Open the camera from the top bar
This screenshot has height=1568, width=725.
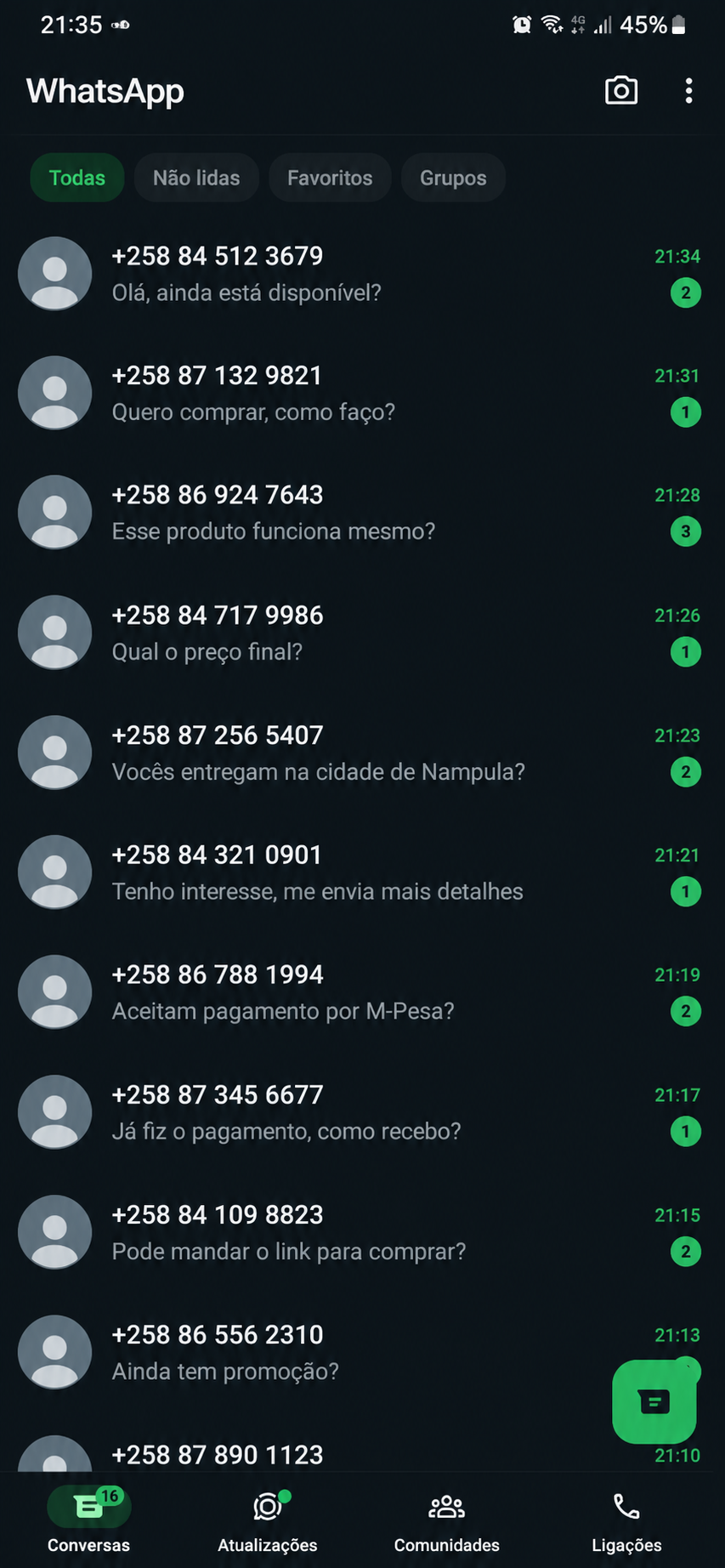pos(621,91)
